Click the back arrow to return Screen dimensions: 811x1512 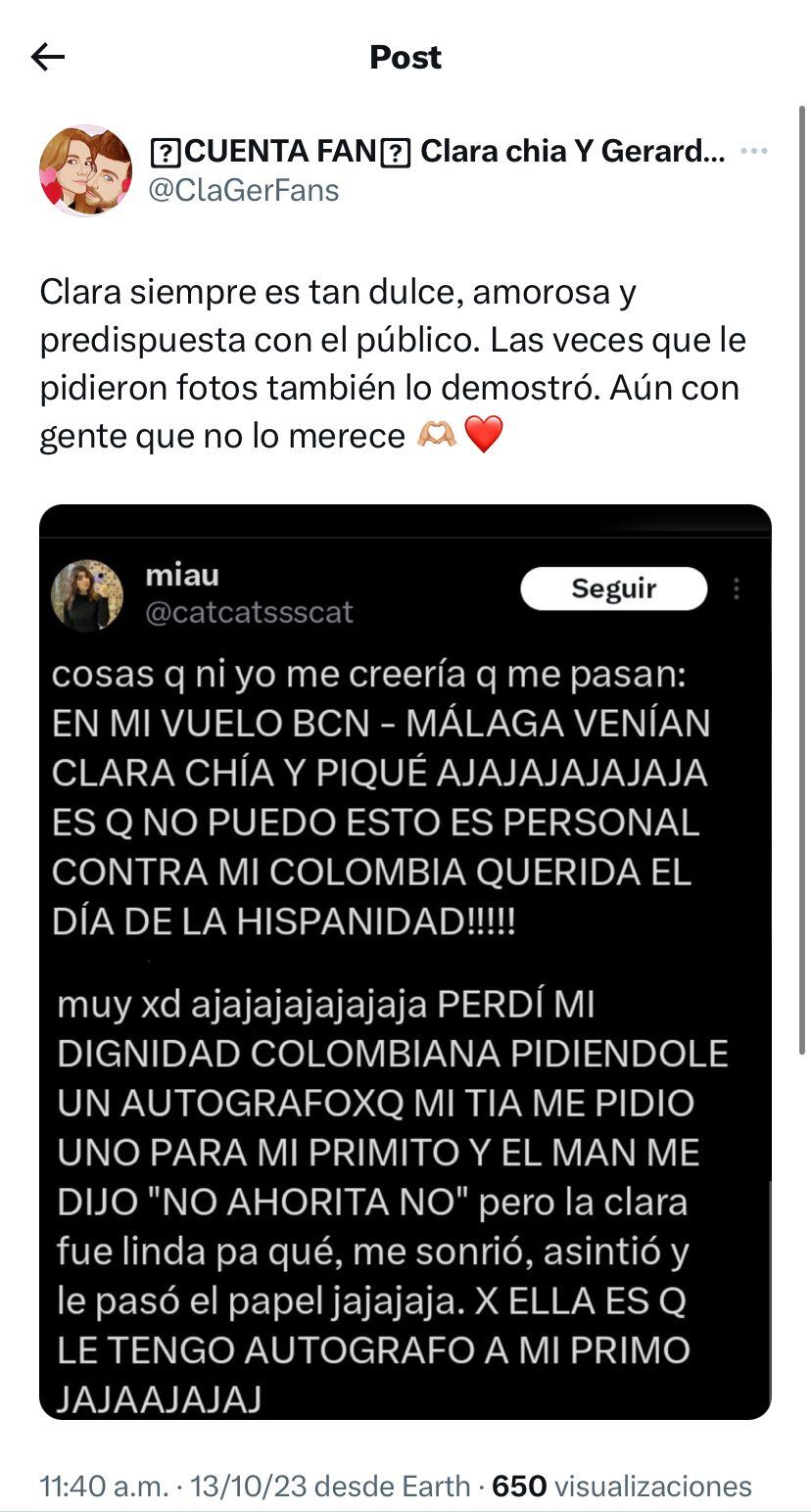point(47,58)
